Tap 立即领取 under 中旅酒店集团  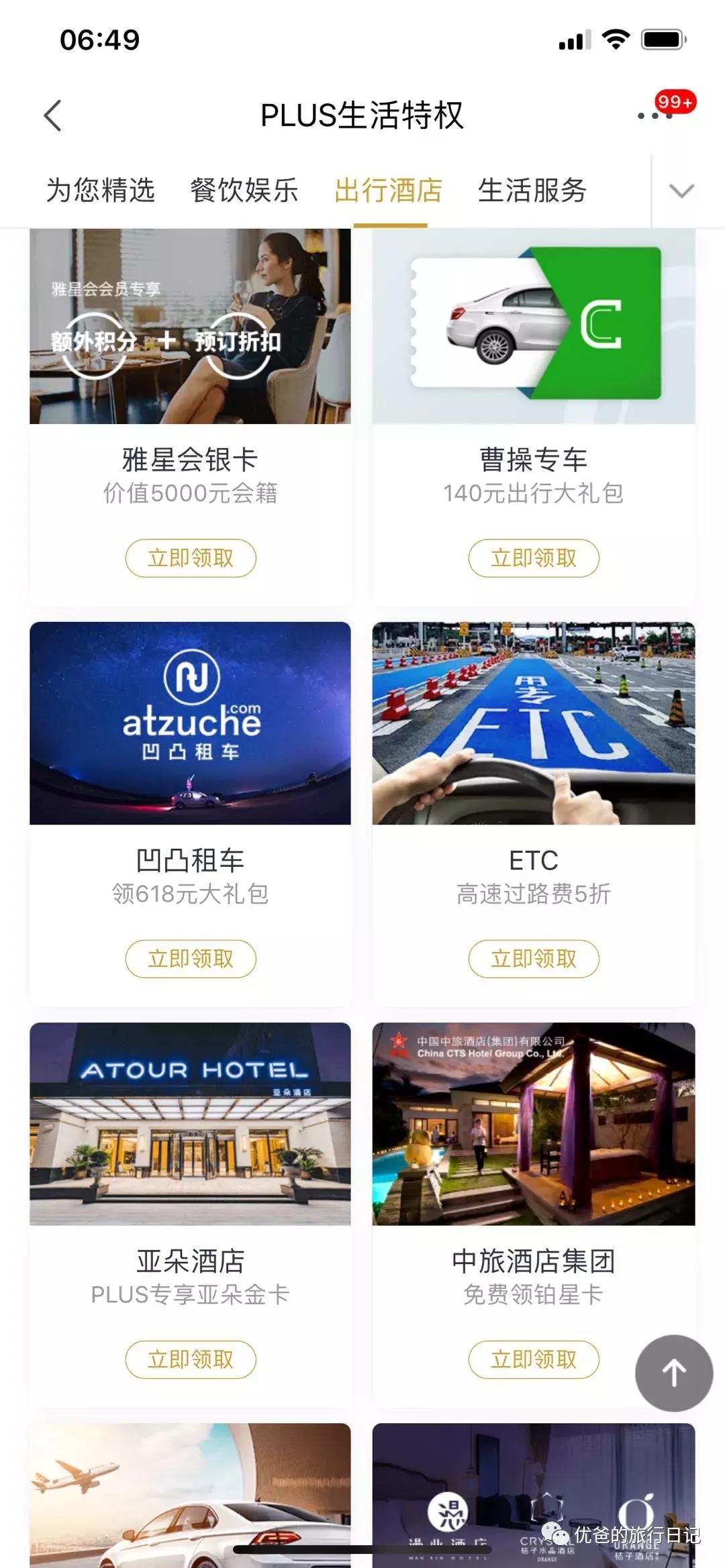(x=535, y=1359)
